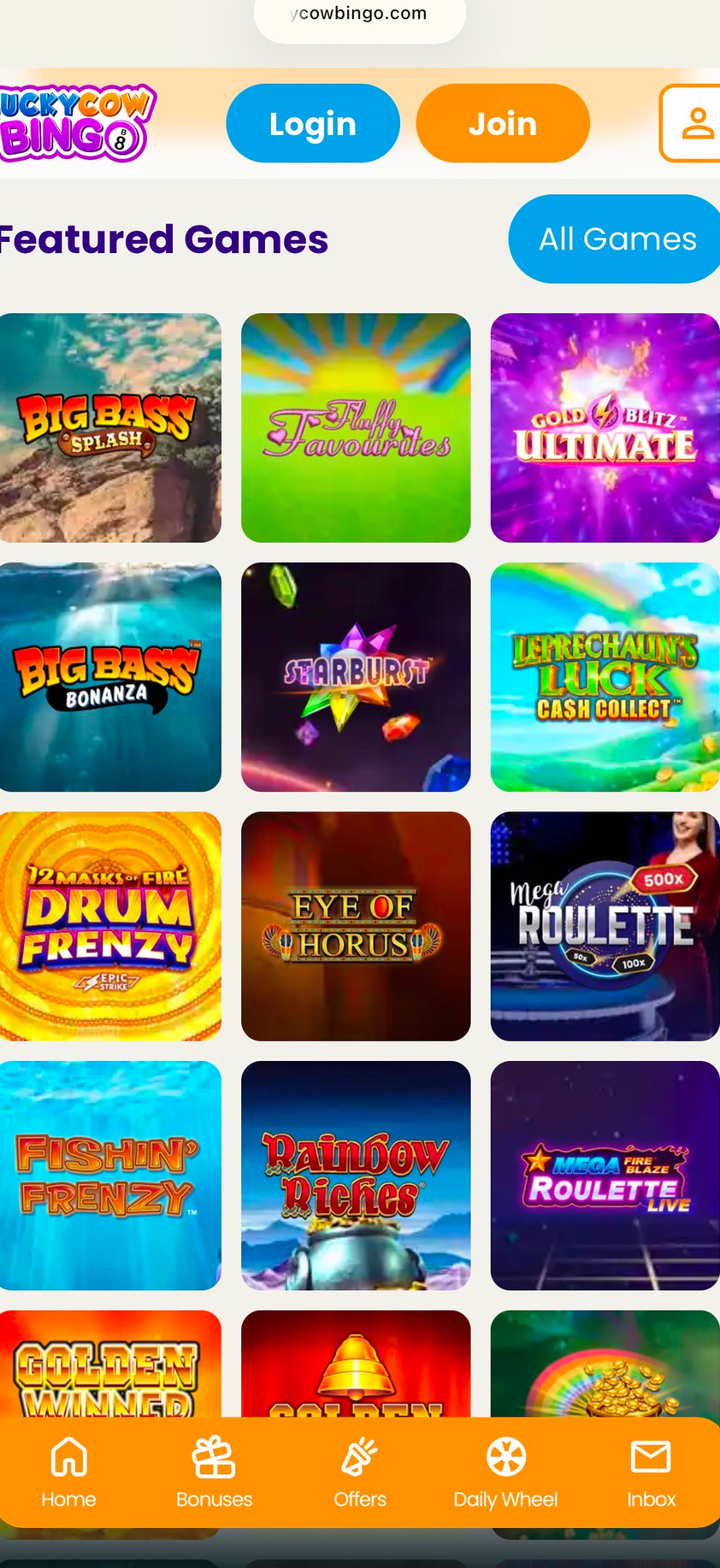Image resolution: width=720 pixels, height=1568 pixels.
Task: Switch to the Bonuses tab
Action: pos(214,1472)
